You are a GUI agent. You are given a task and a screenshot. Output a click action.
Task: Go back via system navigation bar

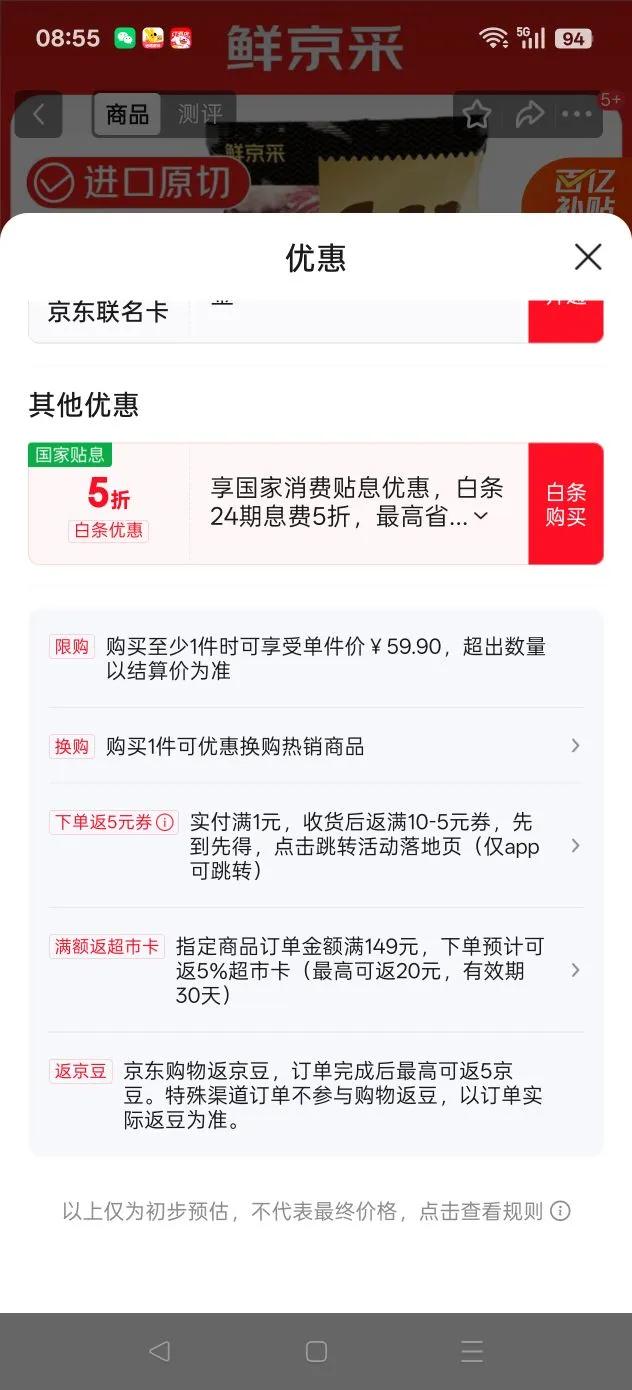coord(159,1351)
